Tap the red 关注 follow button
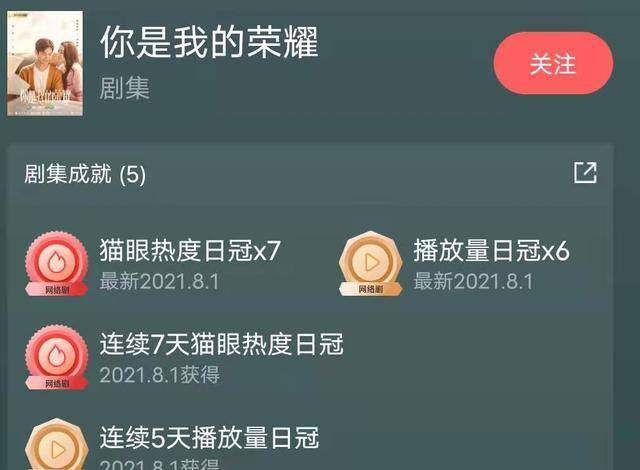This screenshot has height=470, width=640. coord(552,64)
